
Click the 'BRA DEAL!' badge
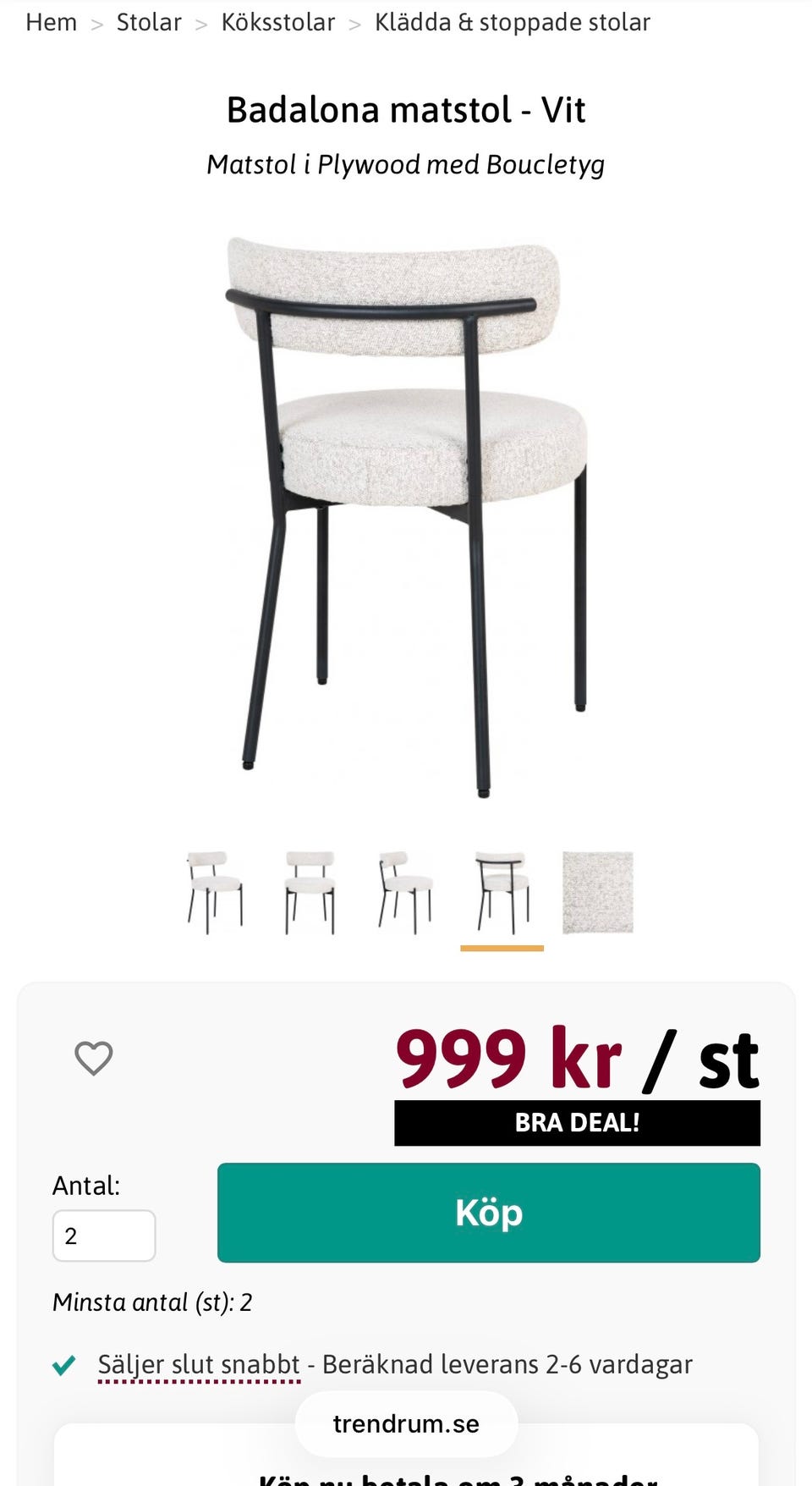(x=578, y=1124)
